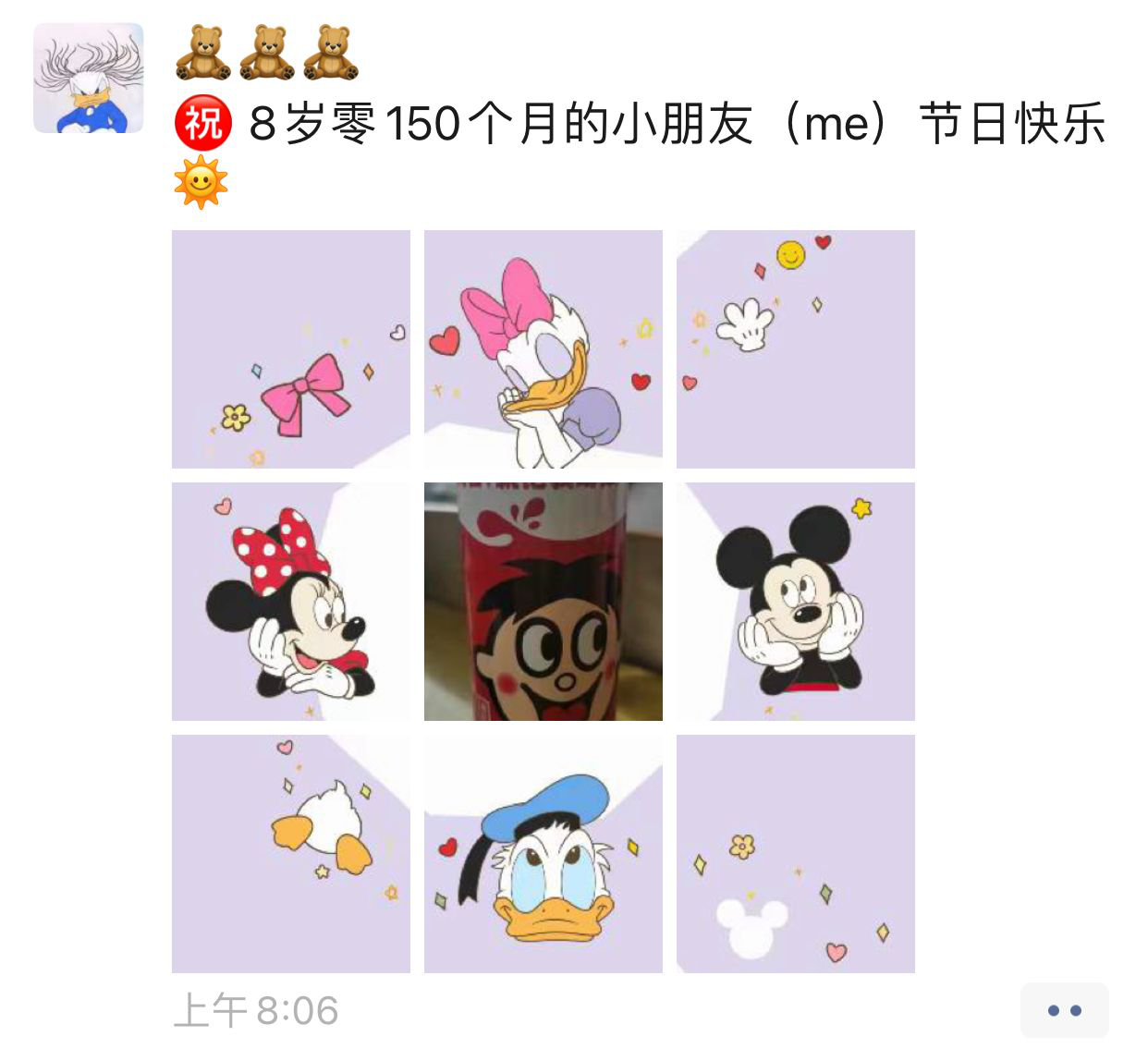Open the white glove image tile

click(796, 349)
